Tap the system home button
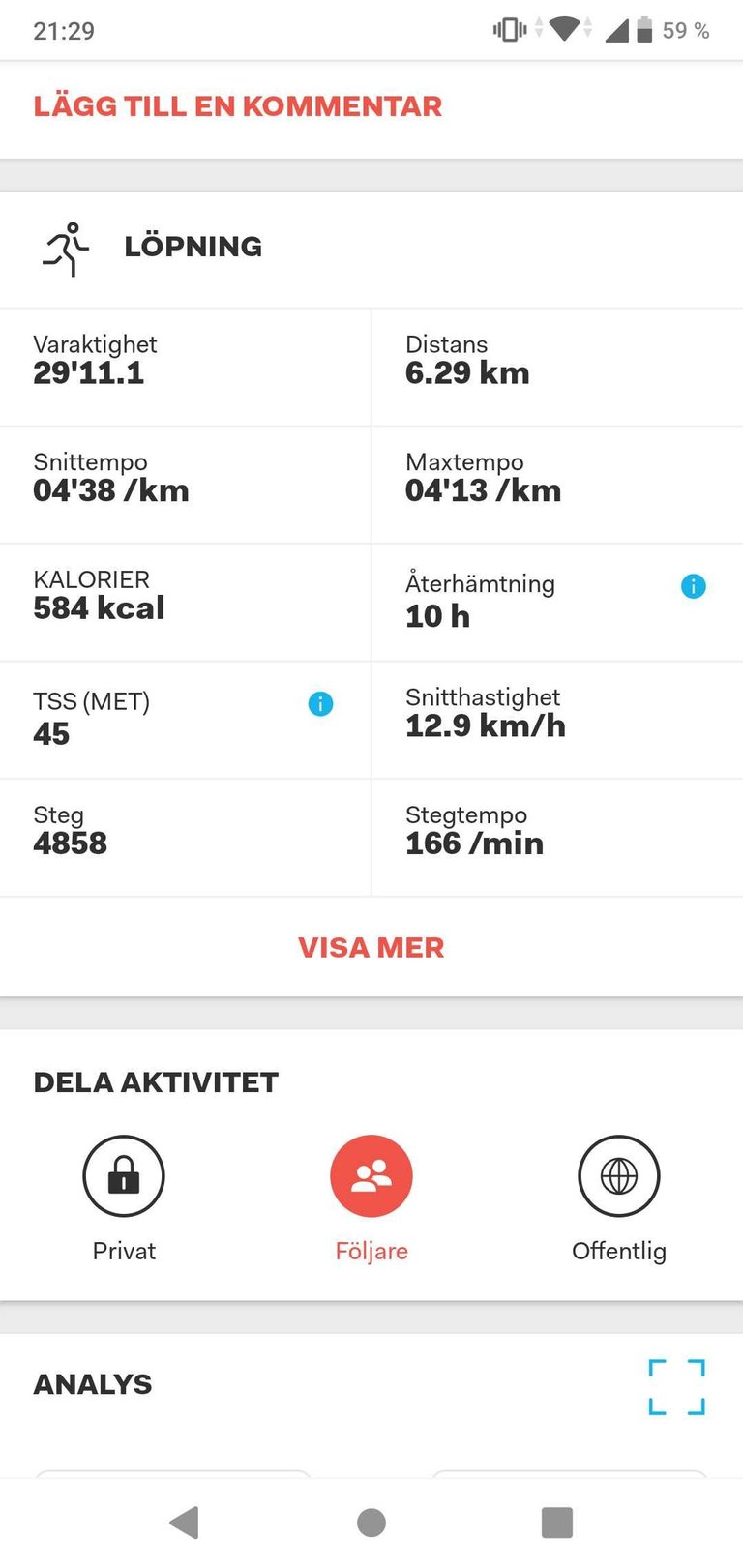The height and width of the screenshot is (1568, 743). click(371, 1523)
